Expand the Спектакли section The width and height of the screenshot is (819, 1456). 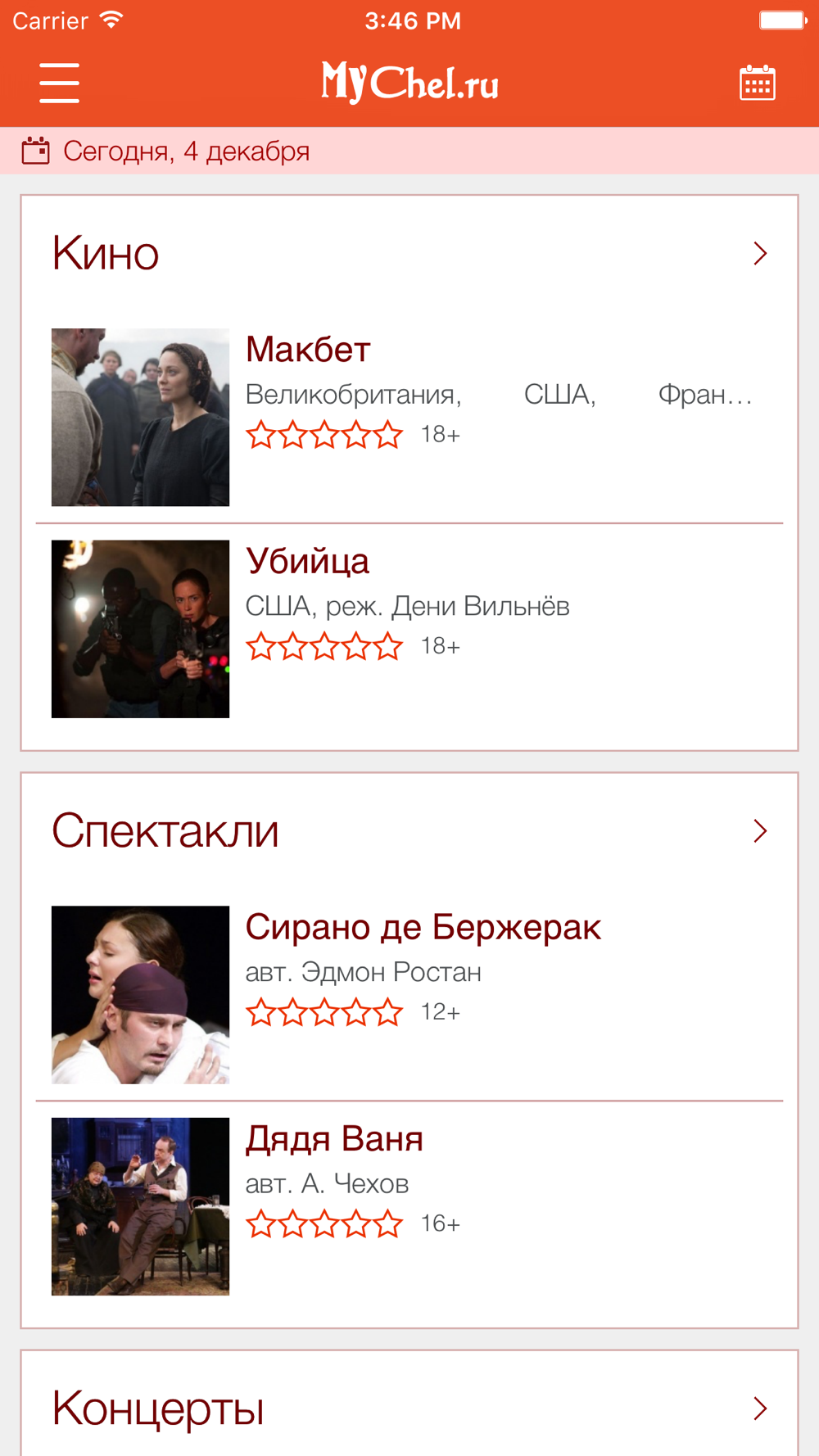point(409,830)
